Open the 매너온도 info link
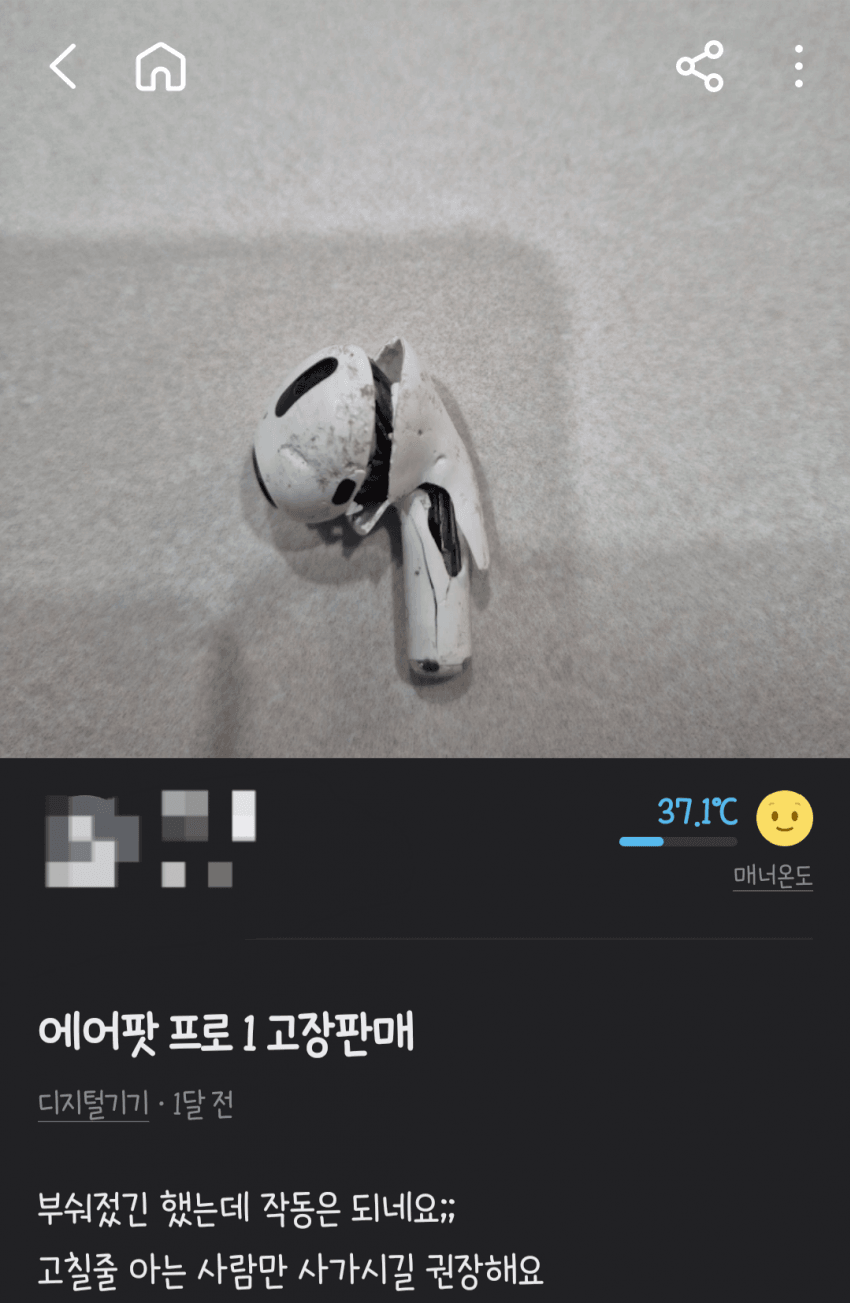Image resolution: width=850 pixels, height=1303 pixels. [x=772, y=877]
